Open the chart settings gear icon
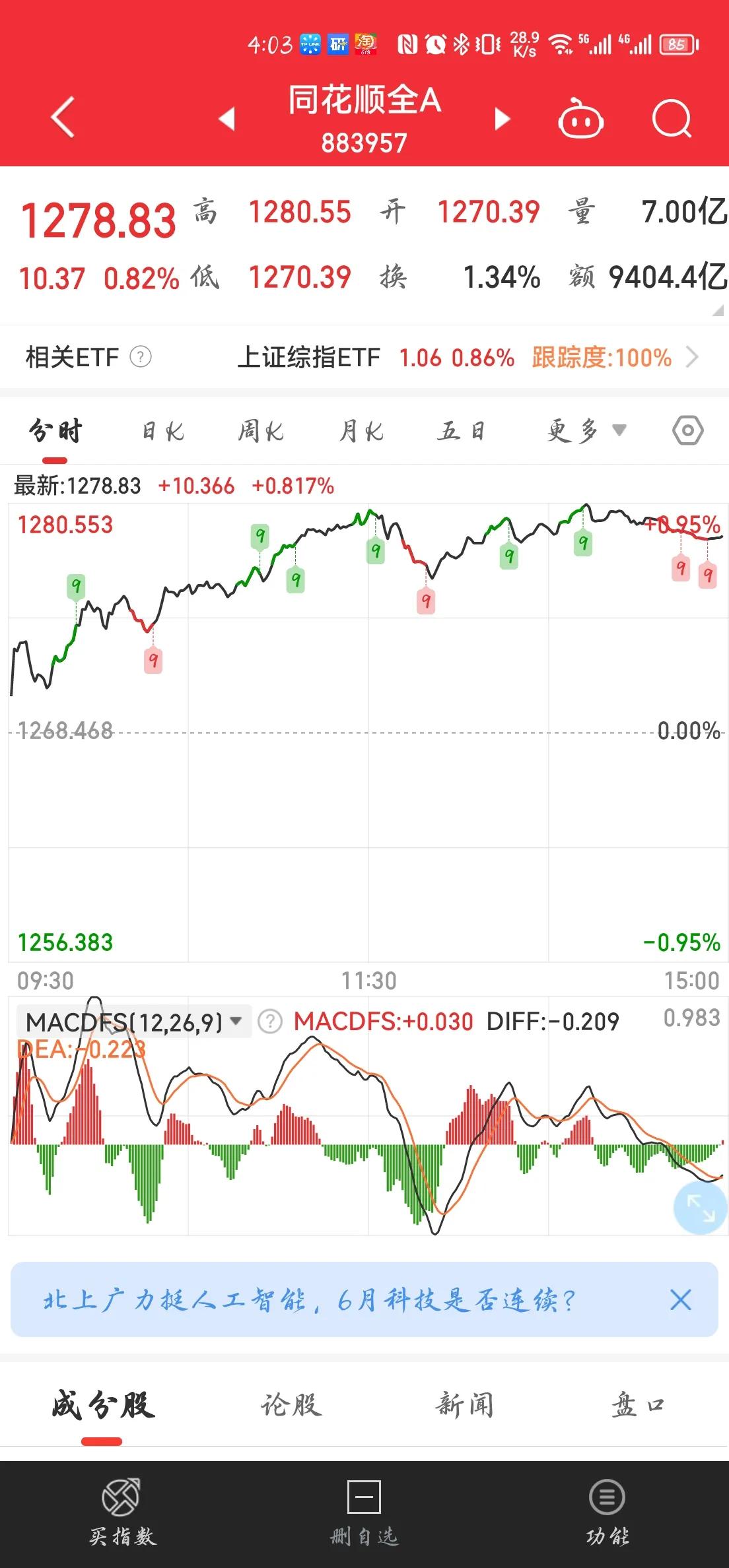This screenshot has height=1568, width=729. (x=687, y=430)
